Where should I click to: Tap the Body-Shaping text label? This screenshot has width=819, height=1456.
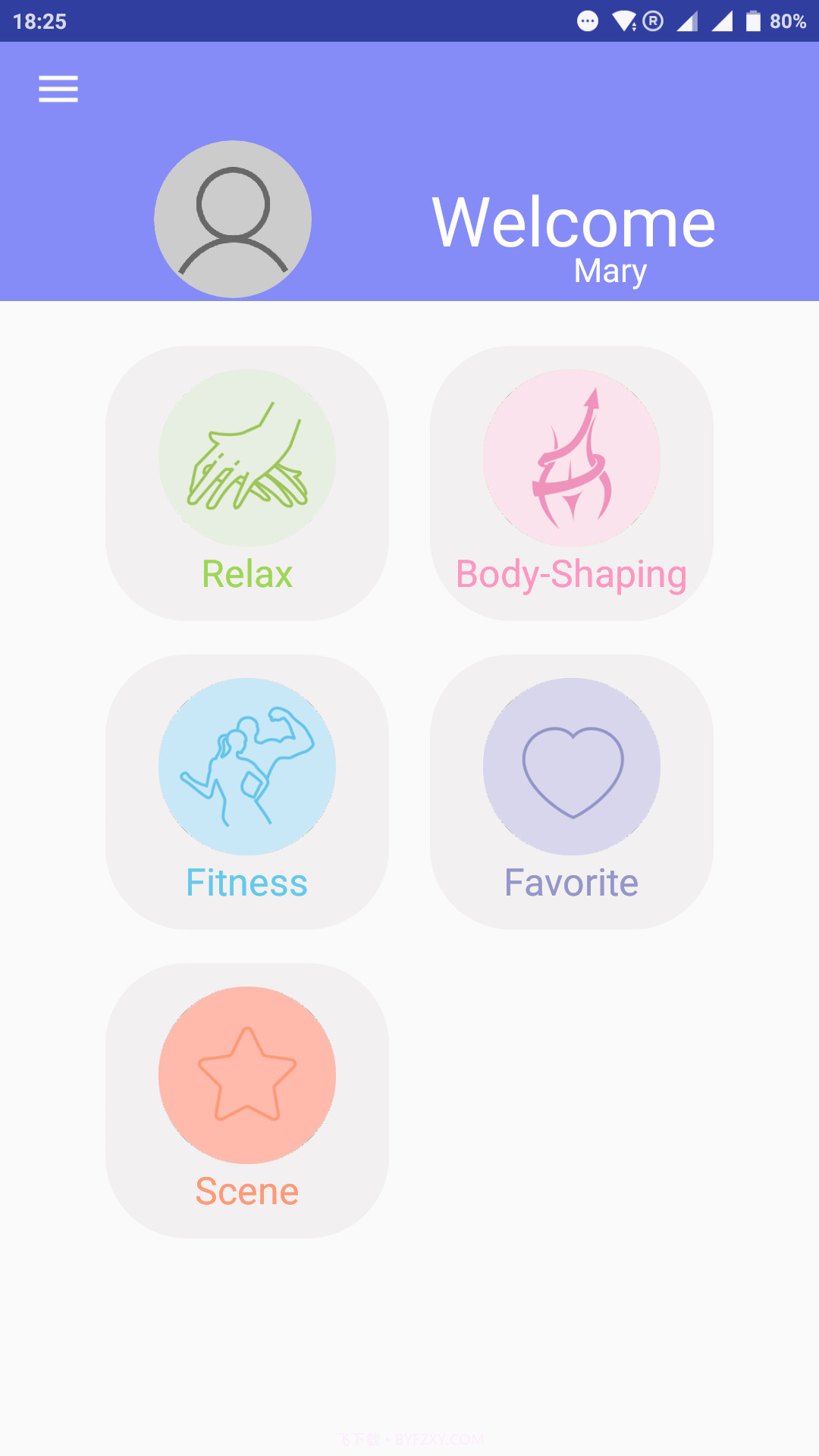point(571,575)
